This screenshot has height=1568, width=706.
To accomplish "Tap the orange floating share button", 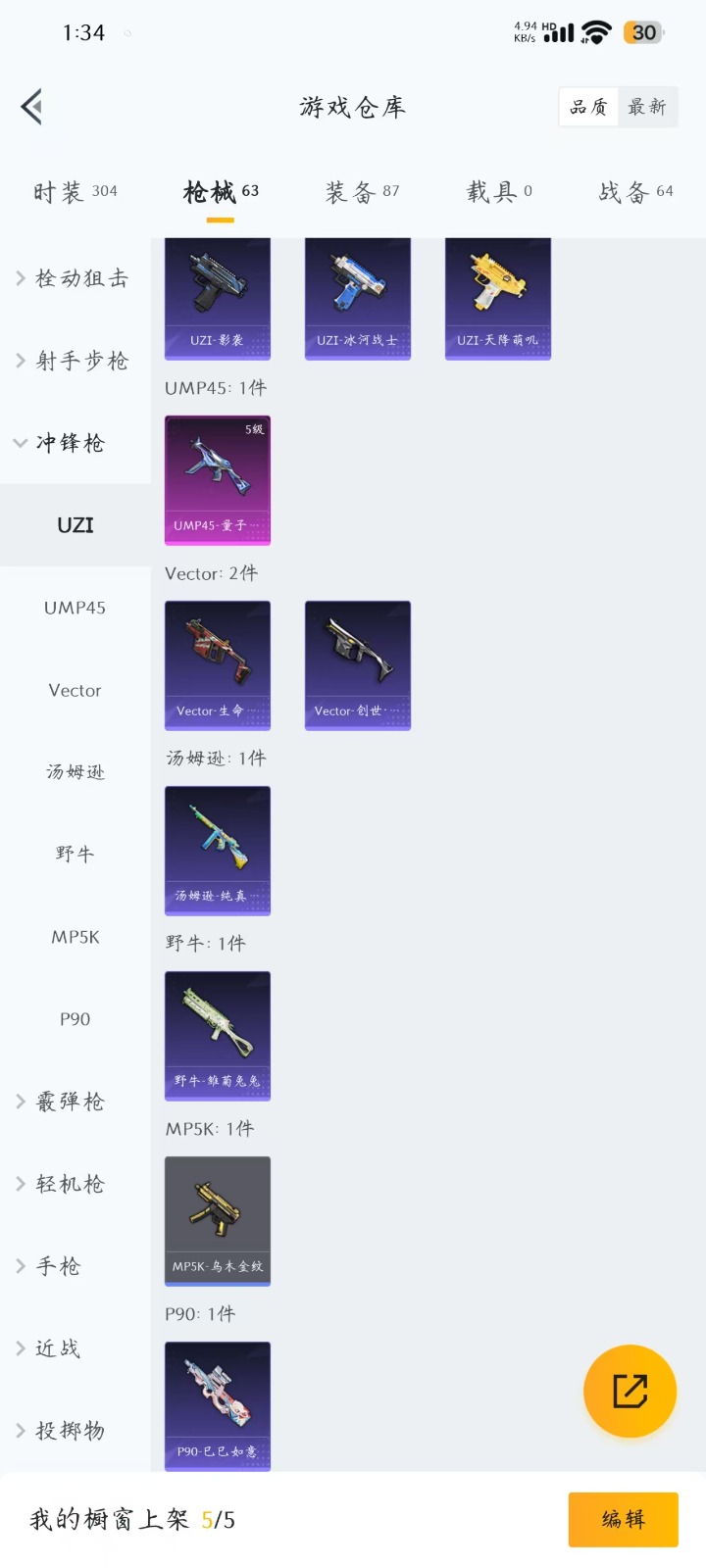I will [x=630, y=1391].
